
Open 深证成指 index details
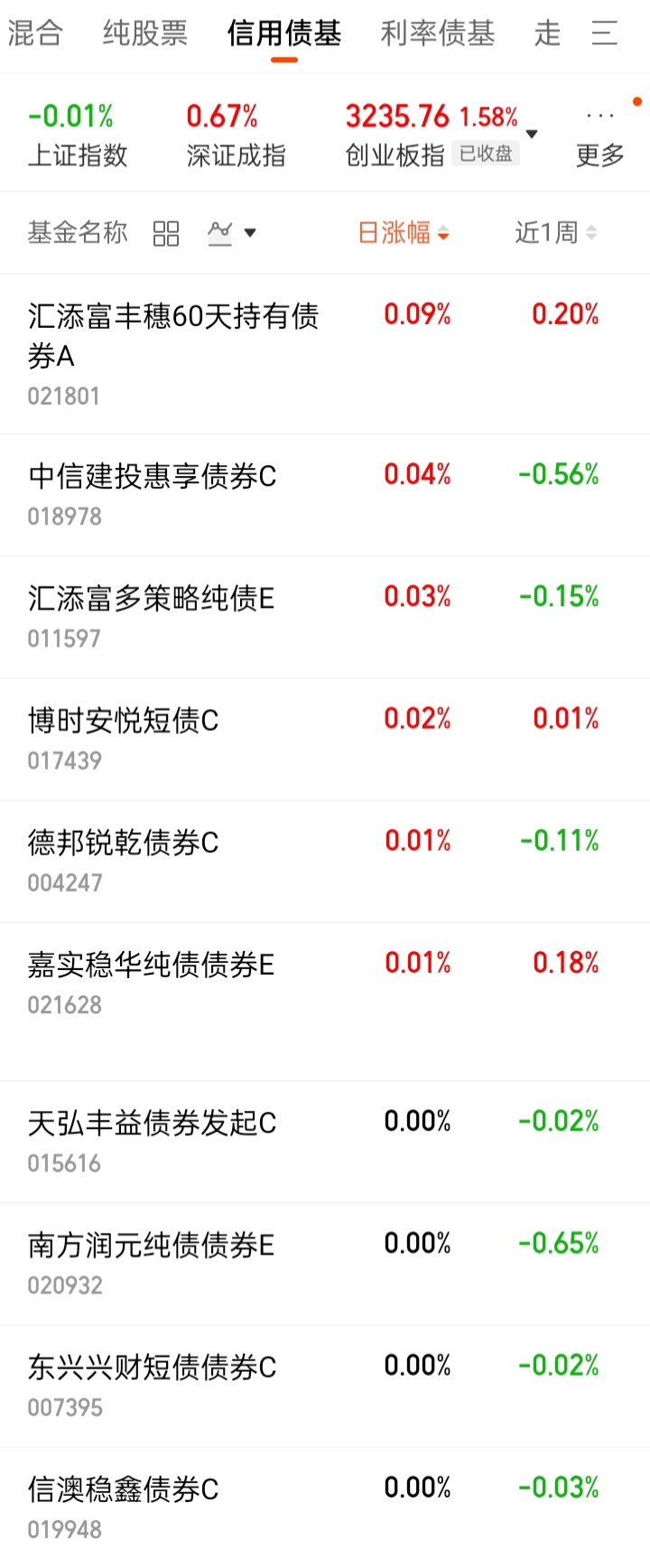(236, 135)
